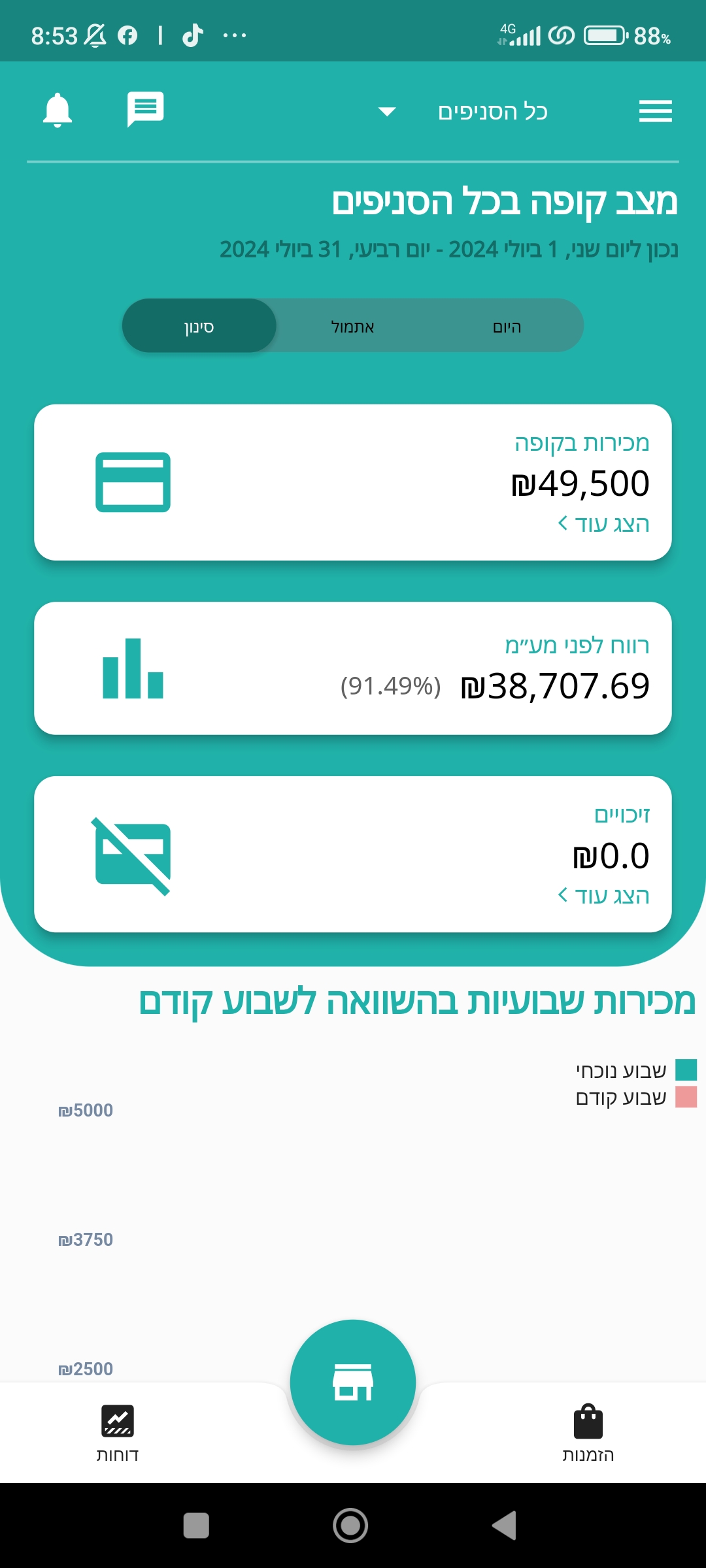The width and height of the screenshot is (706, 1568).
Task: Go to the הזמנות orders tab
Action: (588, 1433)
